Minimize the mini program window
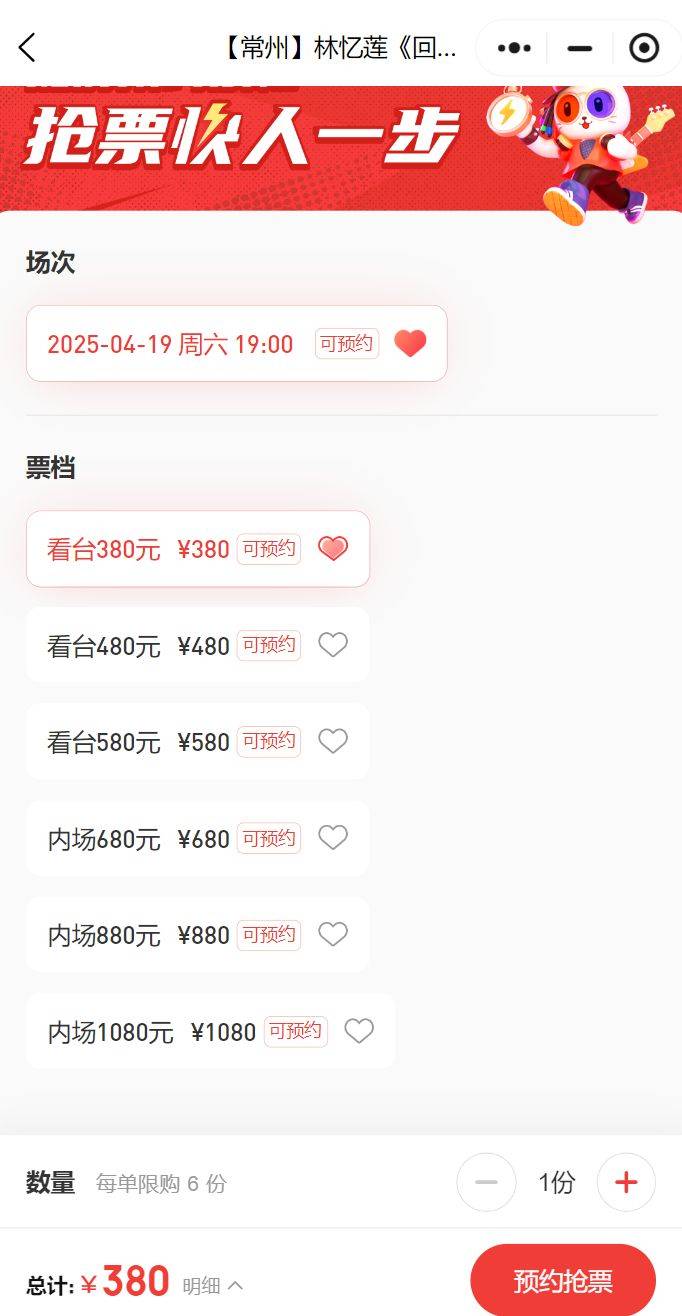Screen dimensions: 682x1316 (580, 47)
